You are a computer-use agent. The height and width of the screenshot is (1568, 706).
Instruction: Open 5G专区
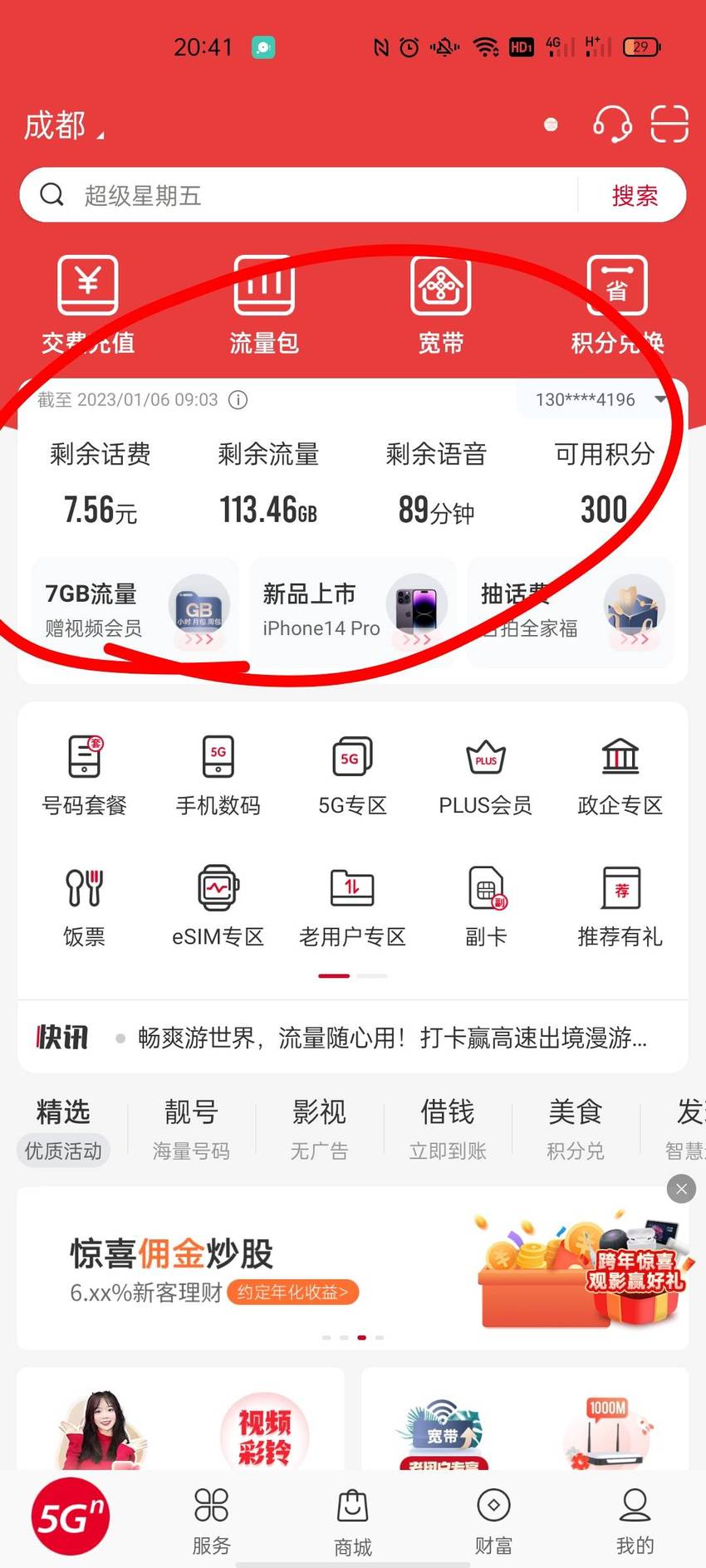pos(352,775)
